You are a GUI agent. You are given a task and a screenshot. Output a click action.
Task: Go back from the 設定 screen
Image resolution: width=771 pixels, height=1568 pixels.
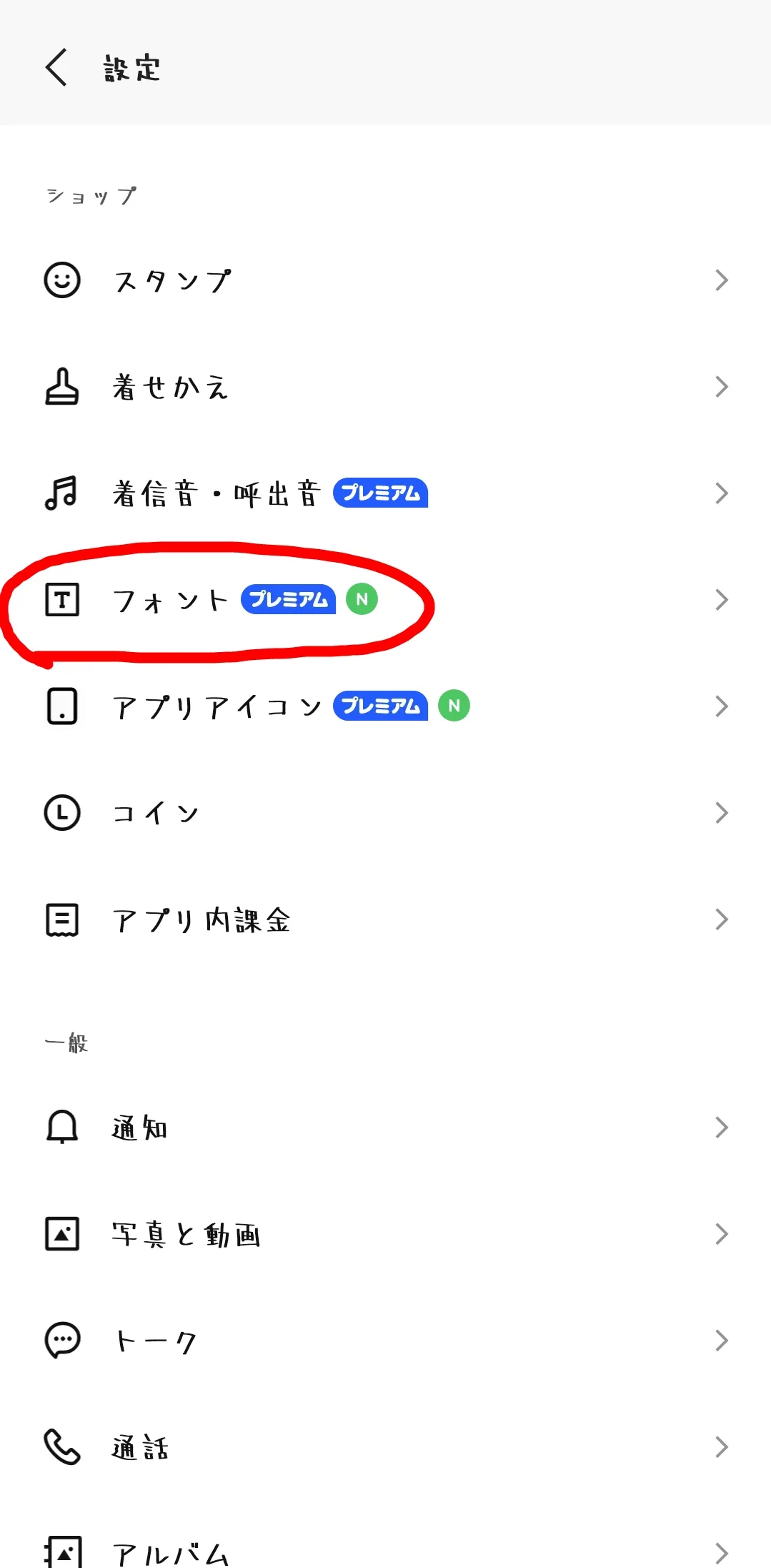(x=56, y=68)
